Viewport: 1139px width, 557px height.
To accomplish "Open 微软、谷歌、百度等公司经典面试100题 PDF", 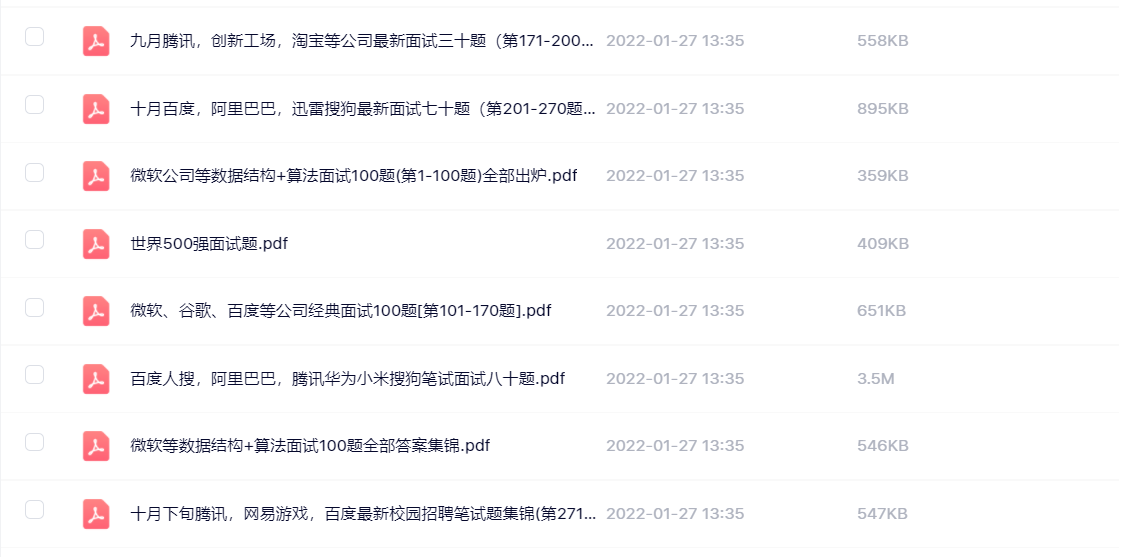I will (341, 311).
